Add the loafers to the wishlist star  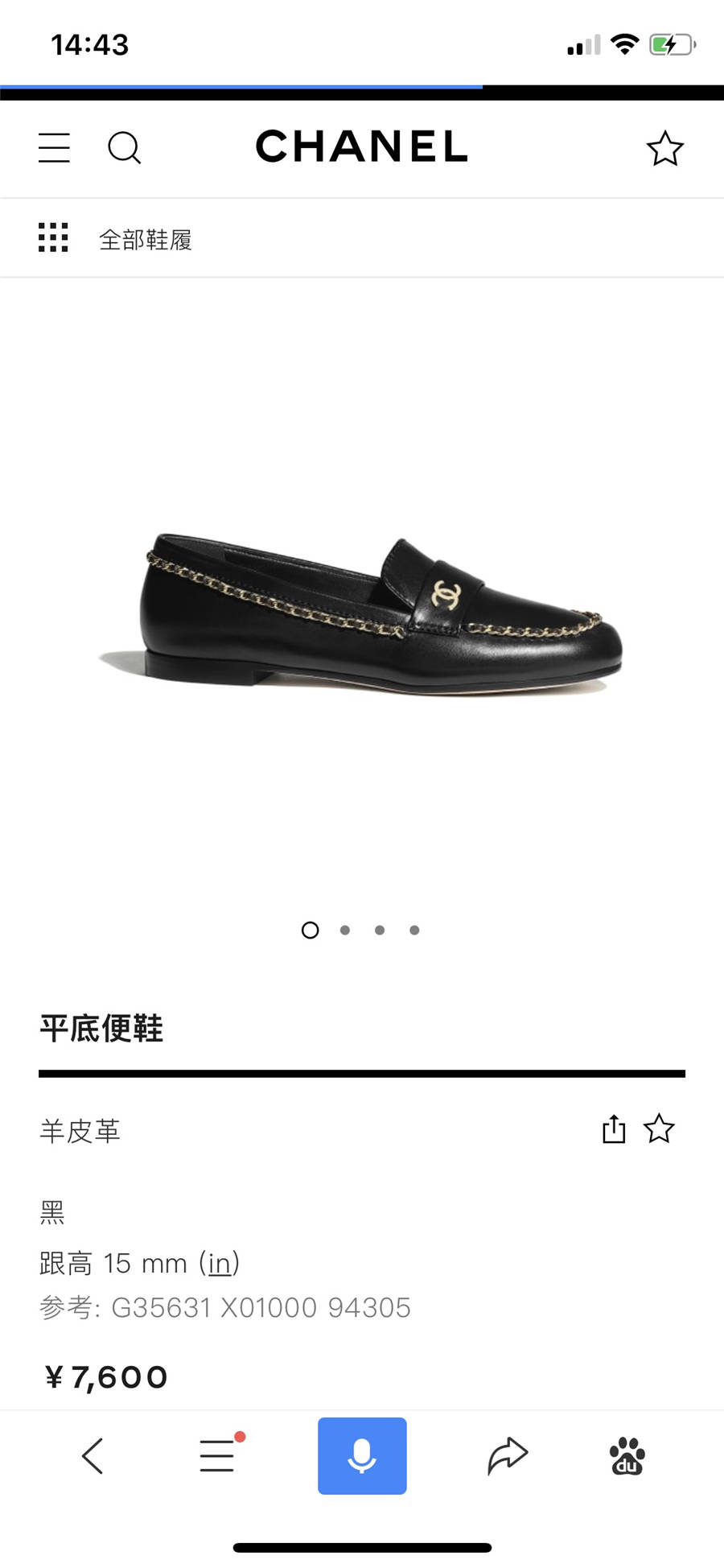(659, 1129)
